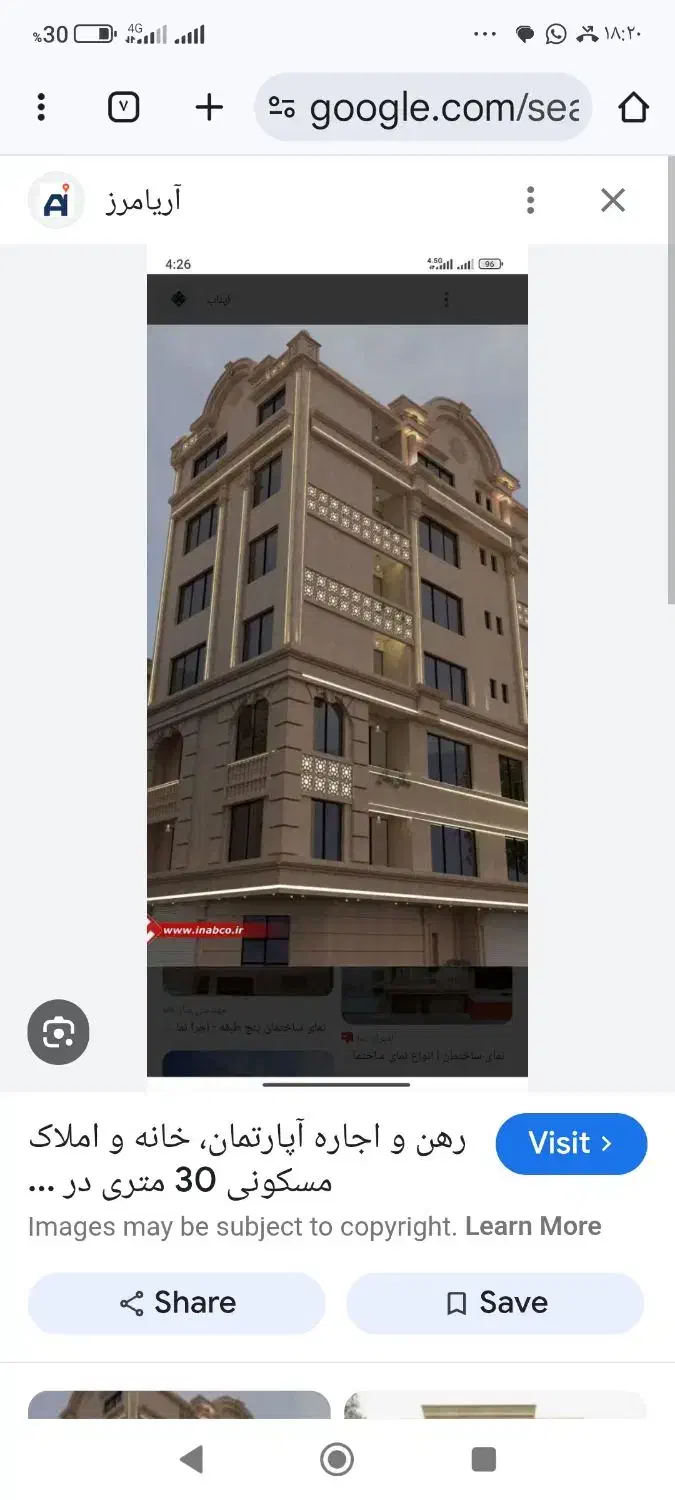
Task: Open recent apps from navigation bar
Action: click(483, 1459)
